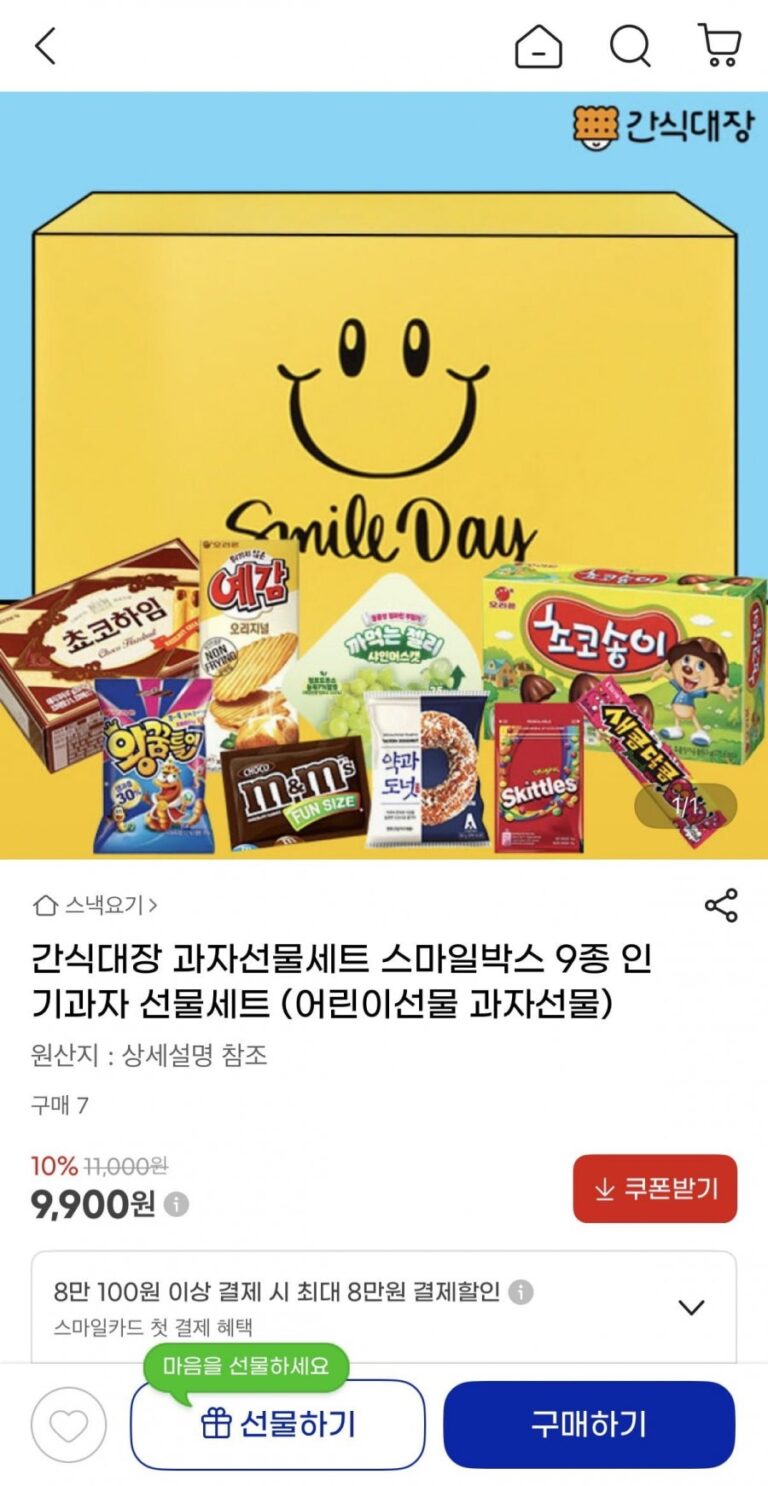Open the shopping cart
Image resolution: width=768 pixels, height=1486 pixels.
coord(719,46)
